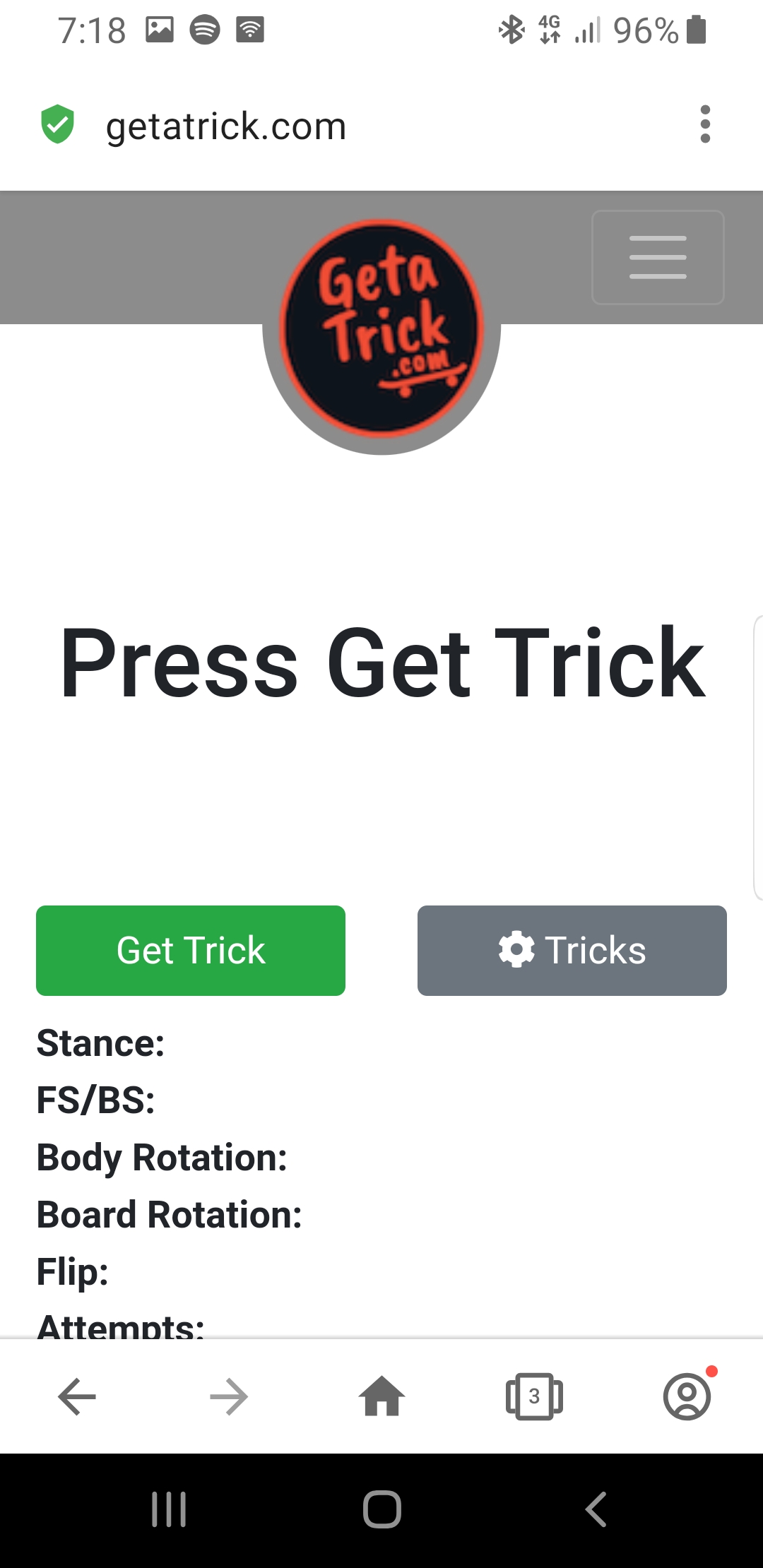The image size is (763, 1568).
Task: Open the Tricks settings button
Action: (x=572, y=950)
